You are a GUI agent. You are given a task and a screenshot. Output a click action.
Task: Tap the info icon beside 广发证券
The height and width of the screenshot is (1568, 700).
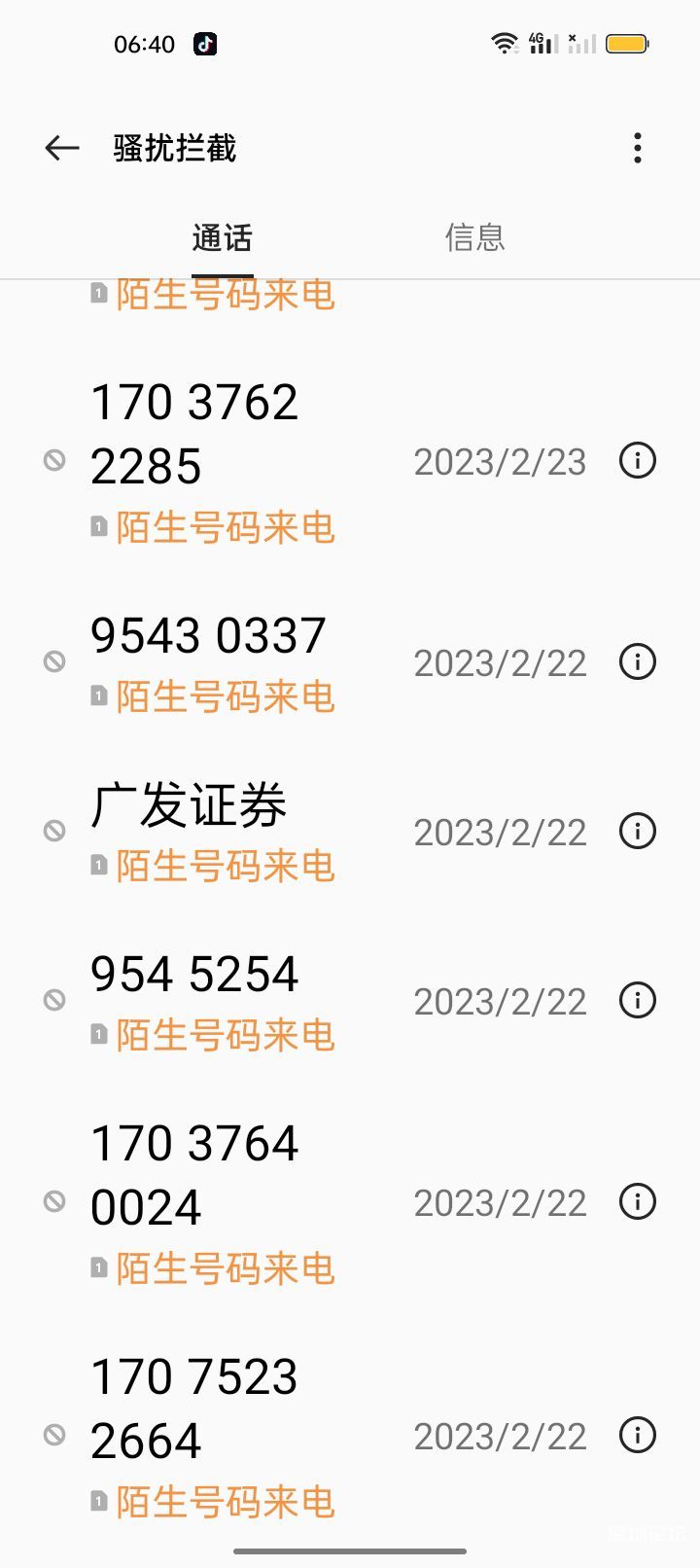pos(638,832)
